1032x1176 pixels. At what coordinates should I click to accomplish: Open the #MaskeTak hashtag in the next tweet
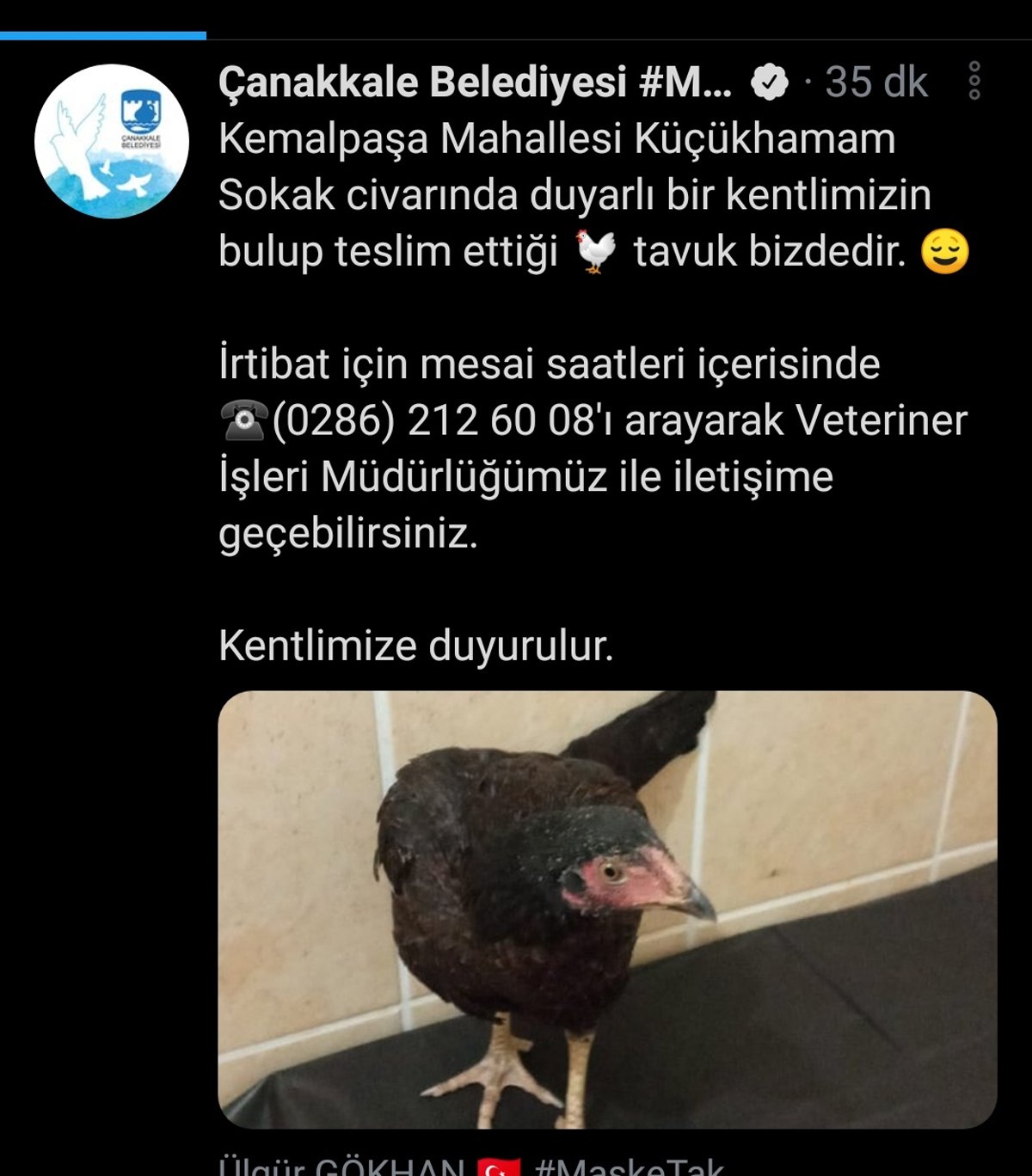630,1167
